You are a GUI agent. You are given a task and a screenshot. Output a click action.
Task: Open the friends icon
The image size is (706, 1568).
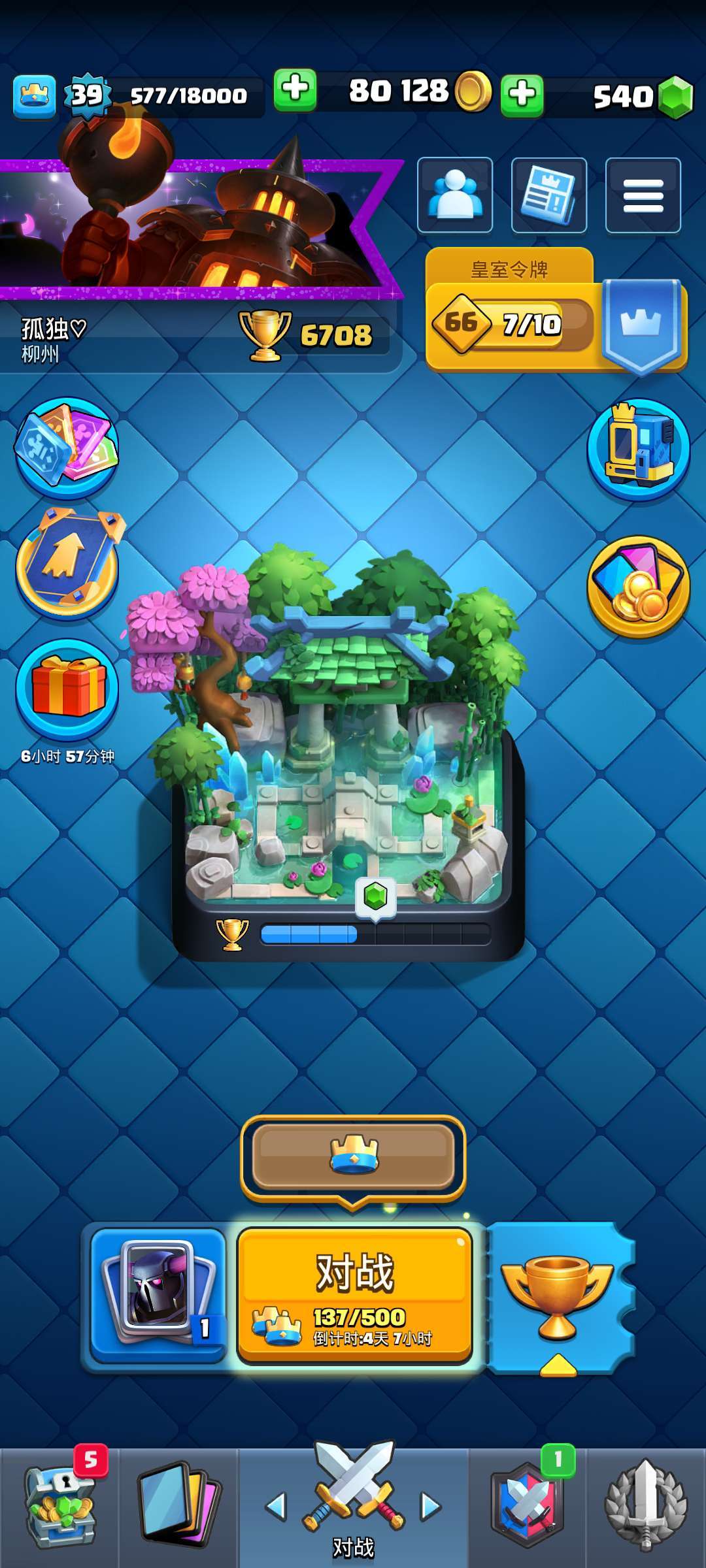click(x=455, y=195)
